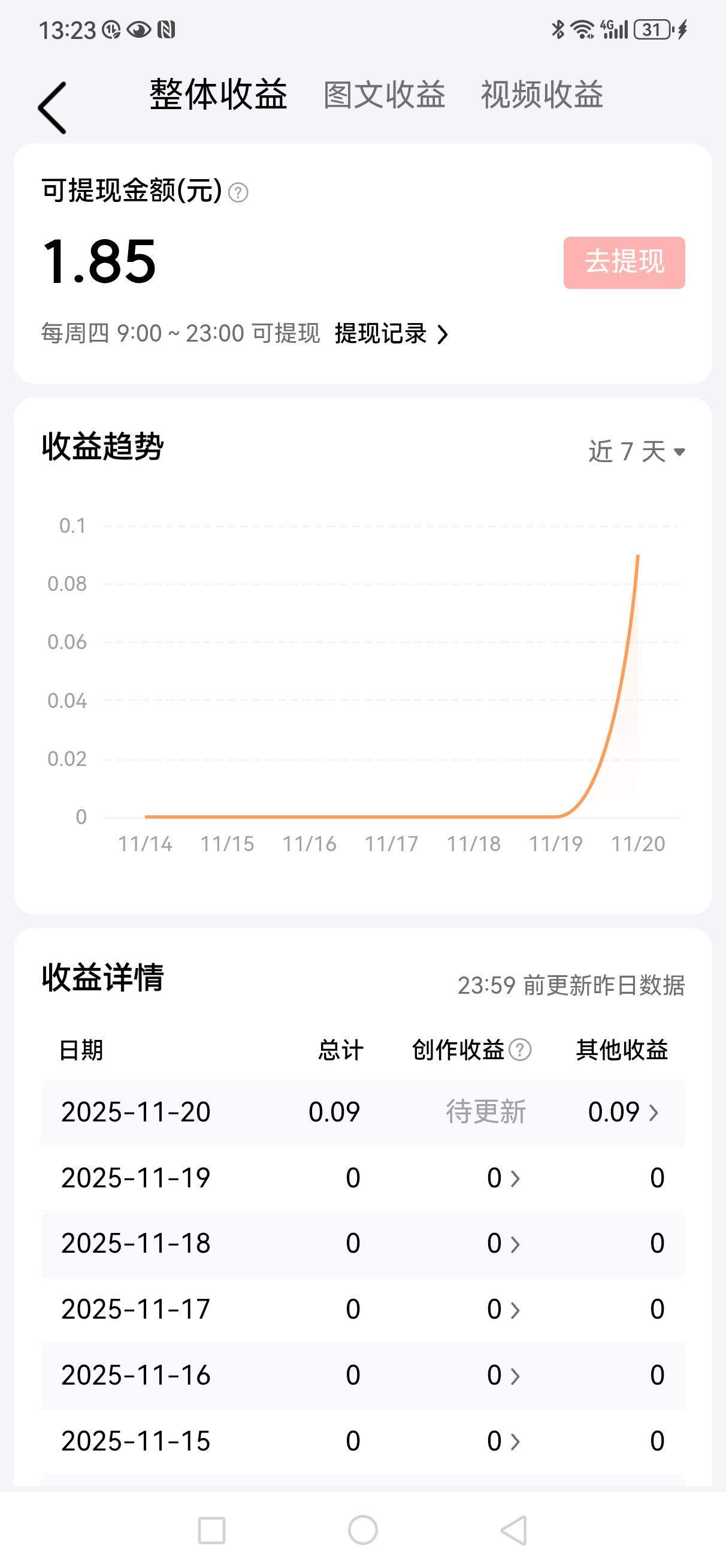
Task: Open help icon beside 可提现金额(元)
Action: click(238, 192)
